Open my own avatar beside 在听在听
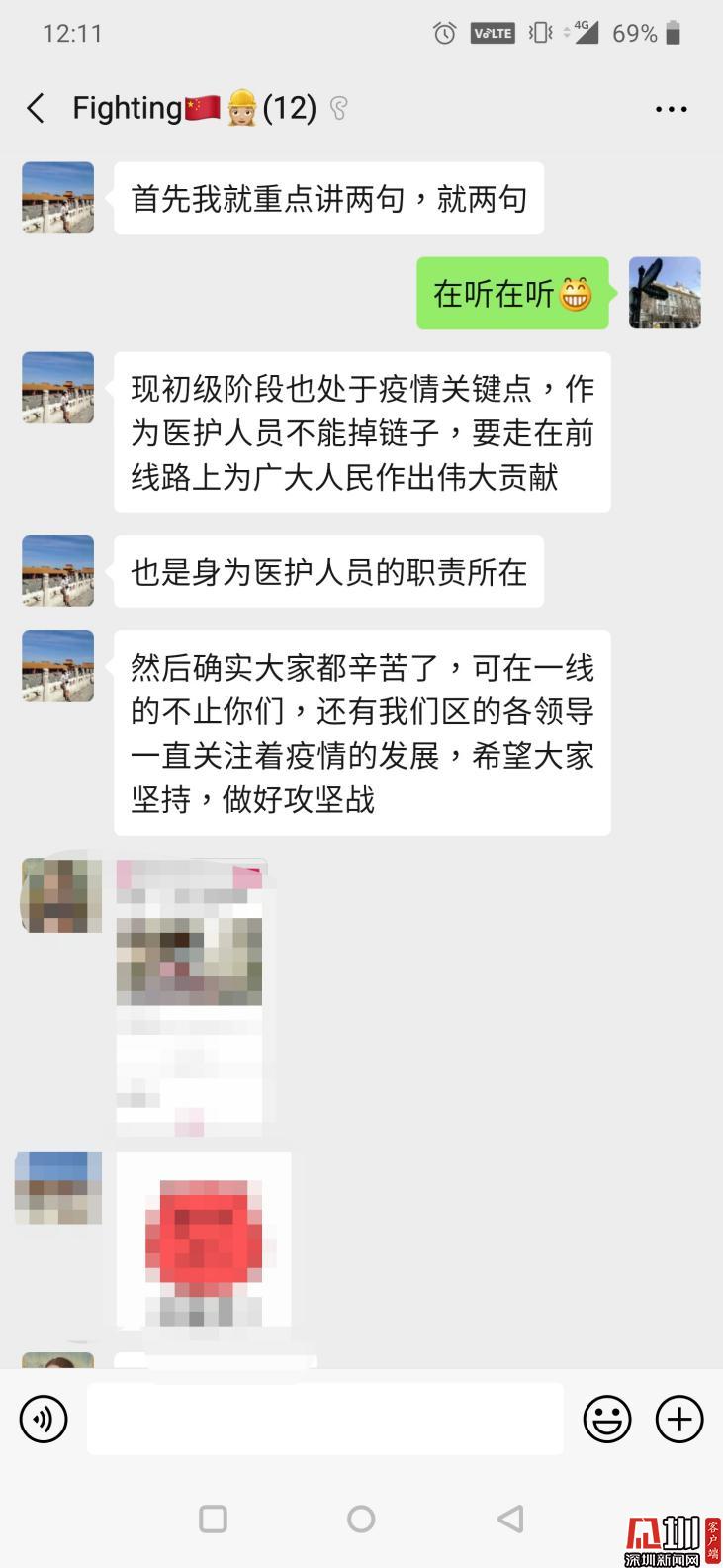 tap(665, 293)
